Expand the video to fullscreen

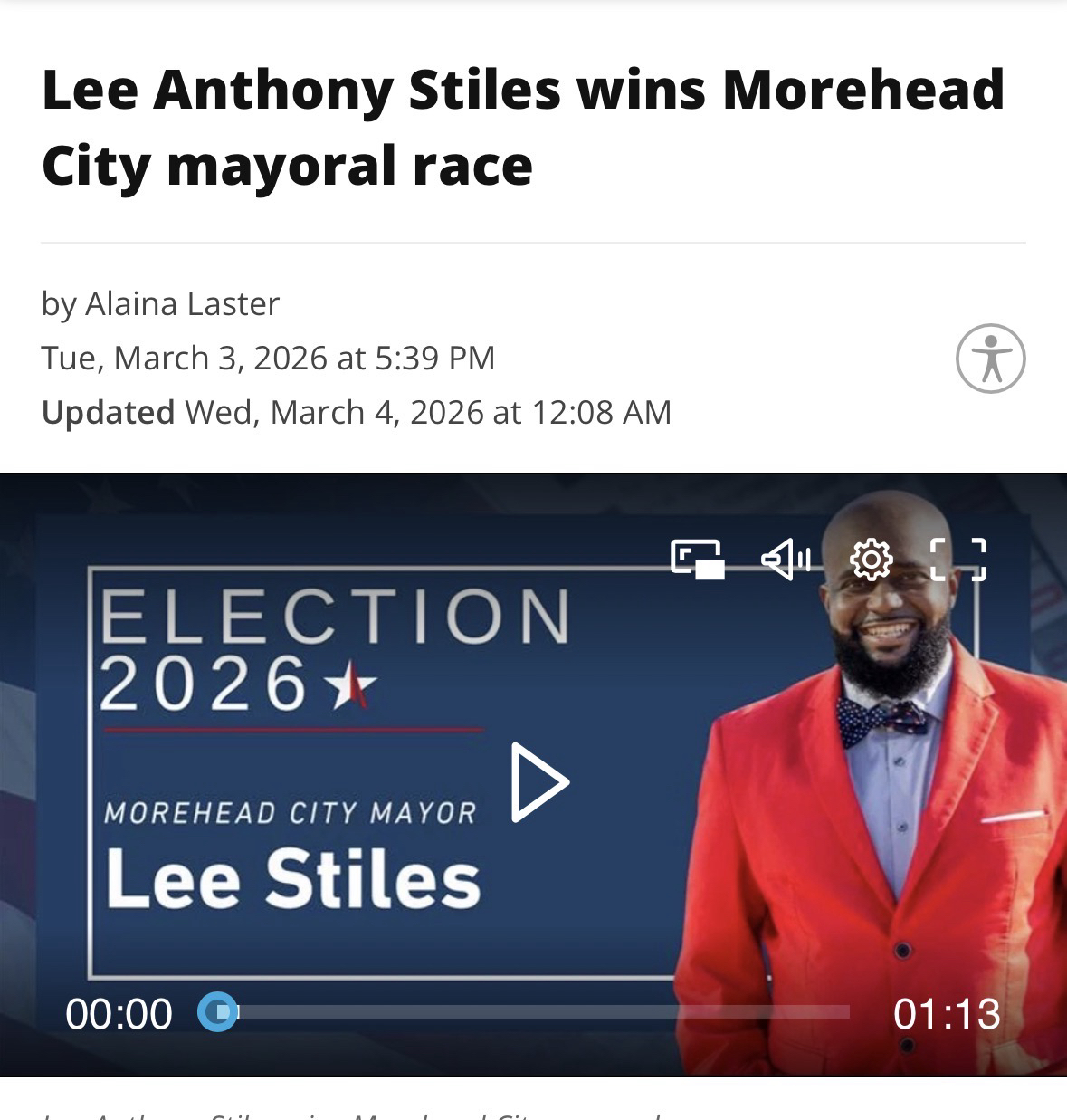click(958, 560)
